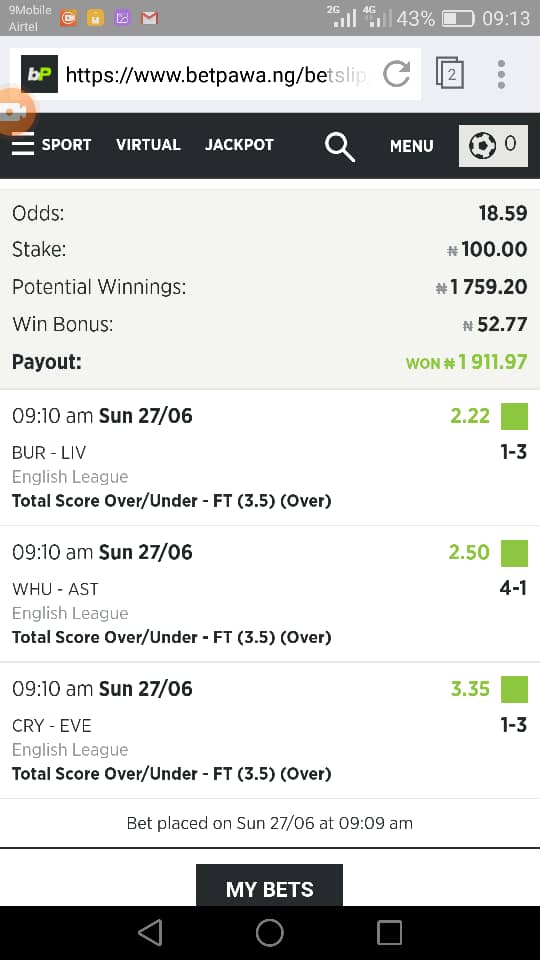Return to the home screen
The image size is (540, 960).
coord(269,933)
